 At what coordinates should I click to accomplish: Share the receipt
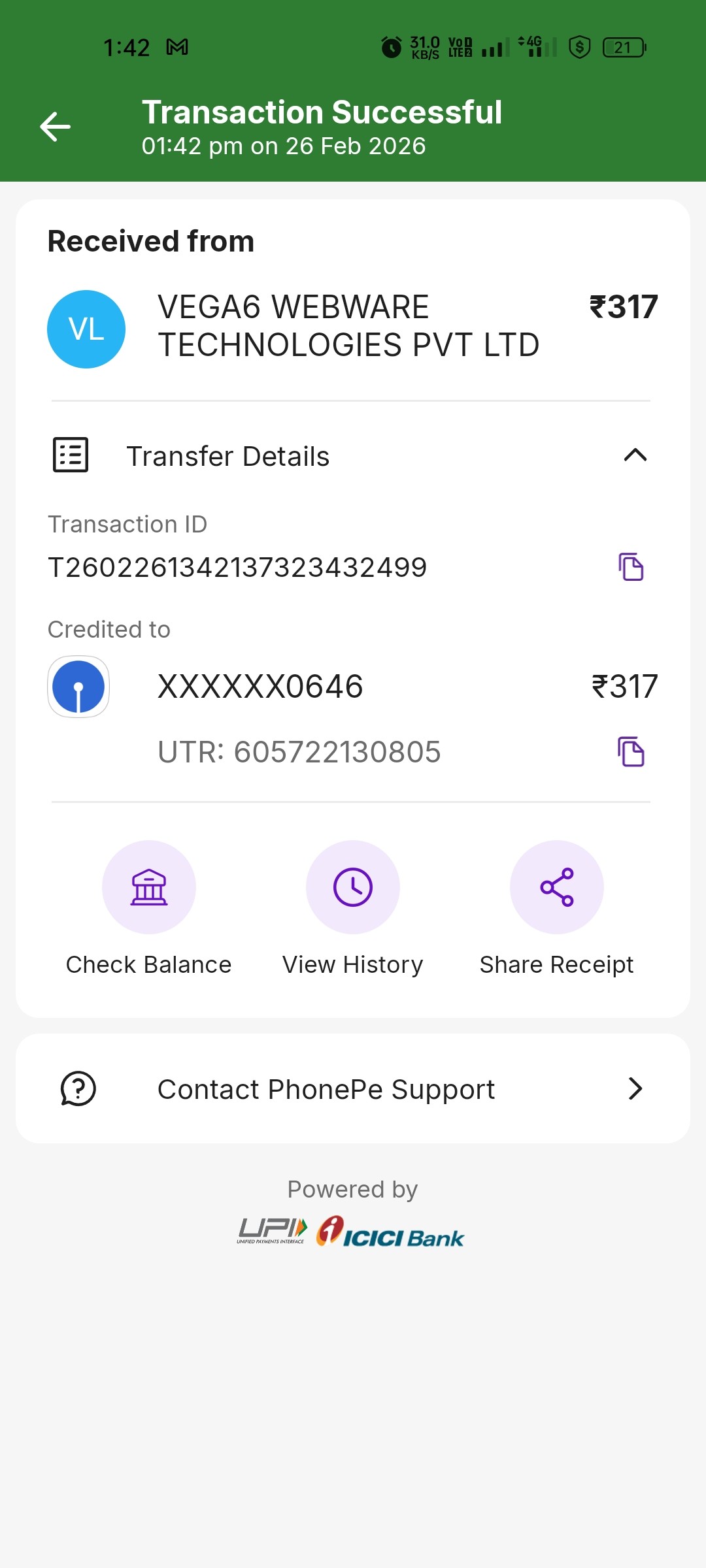click(557, 887)
